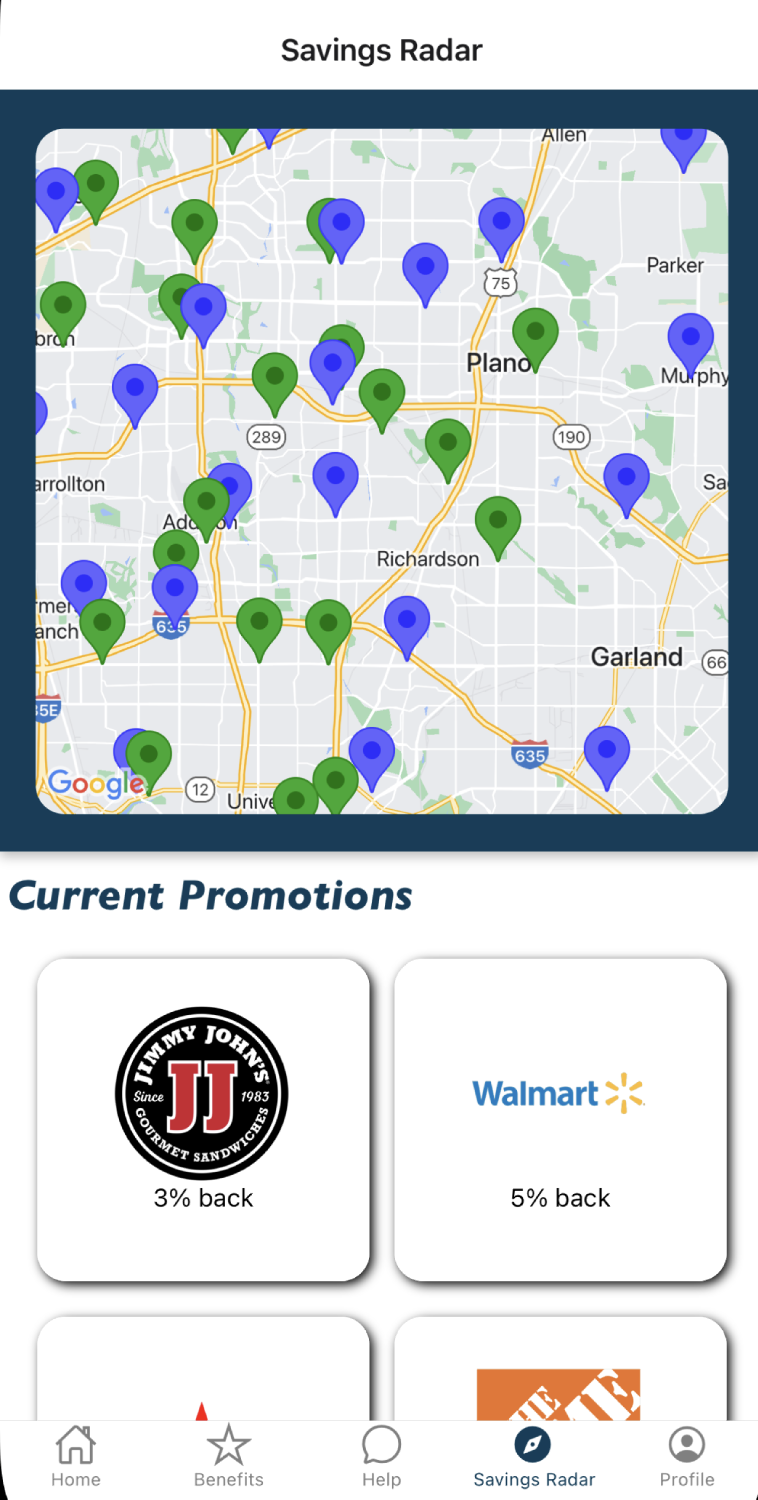The image size is (758, 1500).
Task: Select the Savings Radar compass icon
Action: tap(534, 1444)
